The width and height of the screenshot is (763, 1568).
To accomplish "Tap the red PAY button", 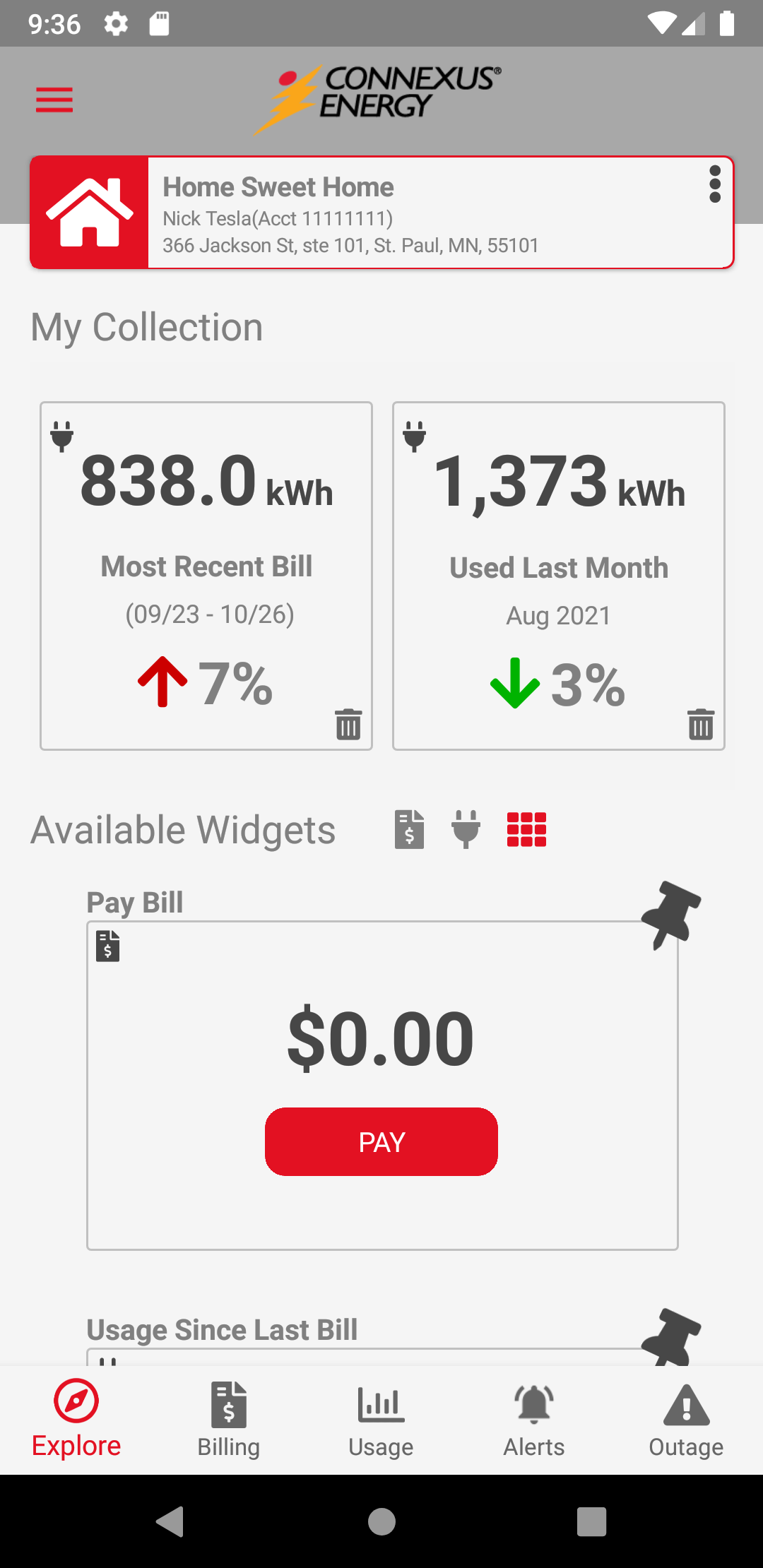I will (381, 1141).
